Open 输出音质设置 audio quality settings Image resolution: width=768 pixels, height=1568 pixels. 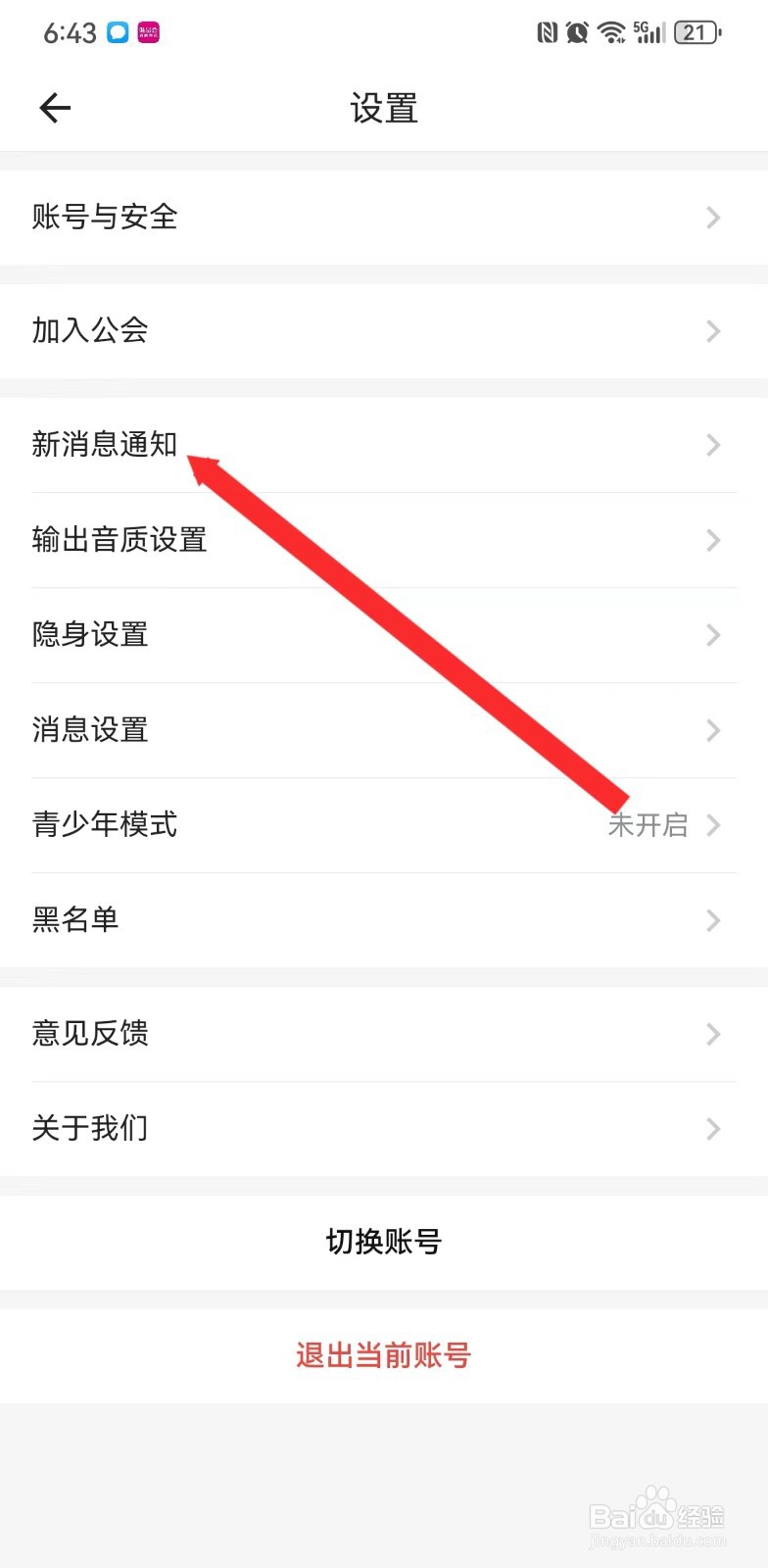point(382,540)
